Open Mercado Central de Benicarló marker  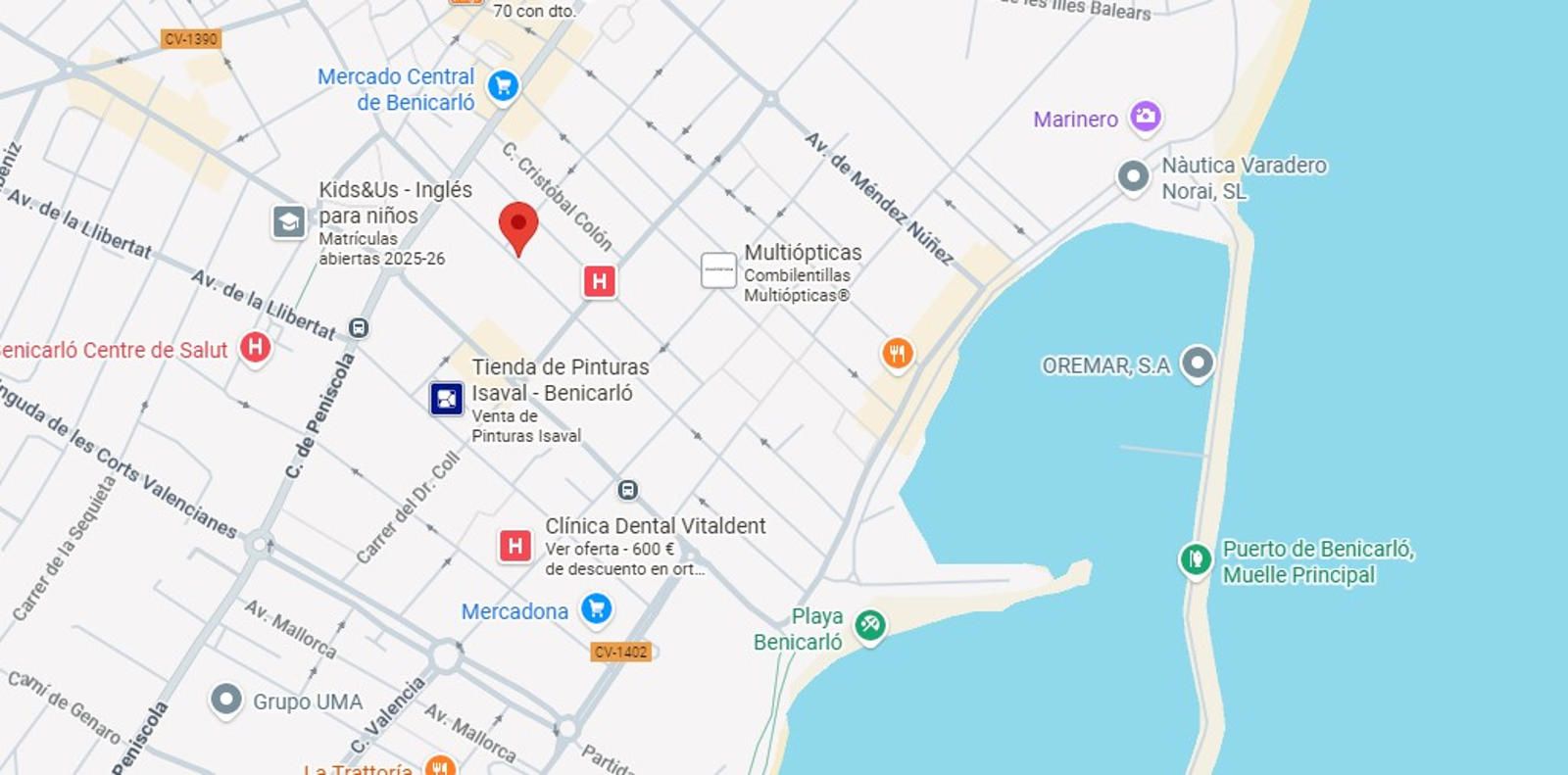click(503, 86)
